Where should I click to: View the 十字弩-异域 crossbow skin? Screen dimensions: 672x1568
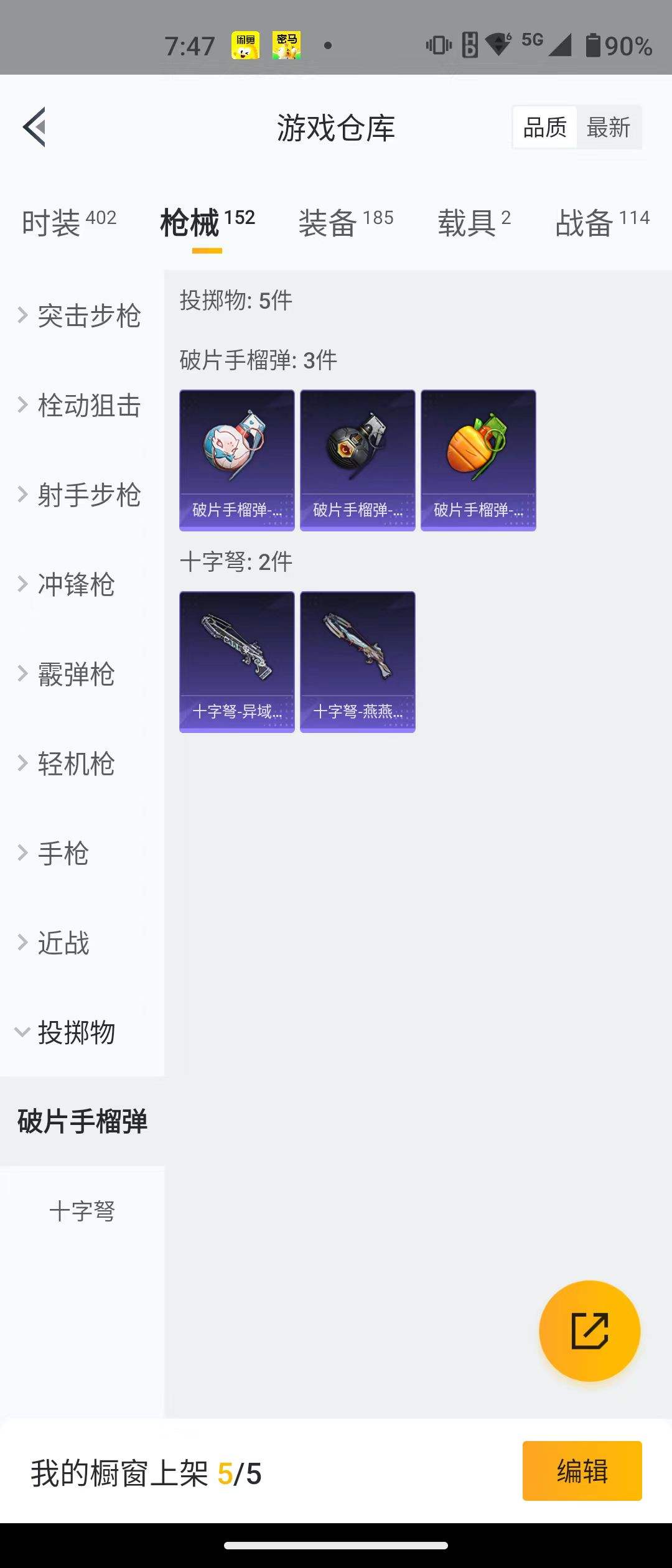coord(236,661)
